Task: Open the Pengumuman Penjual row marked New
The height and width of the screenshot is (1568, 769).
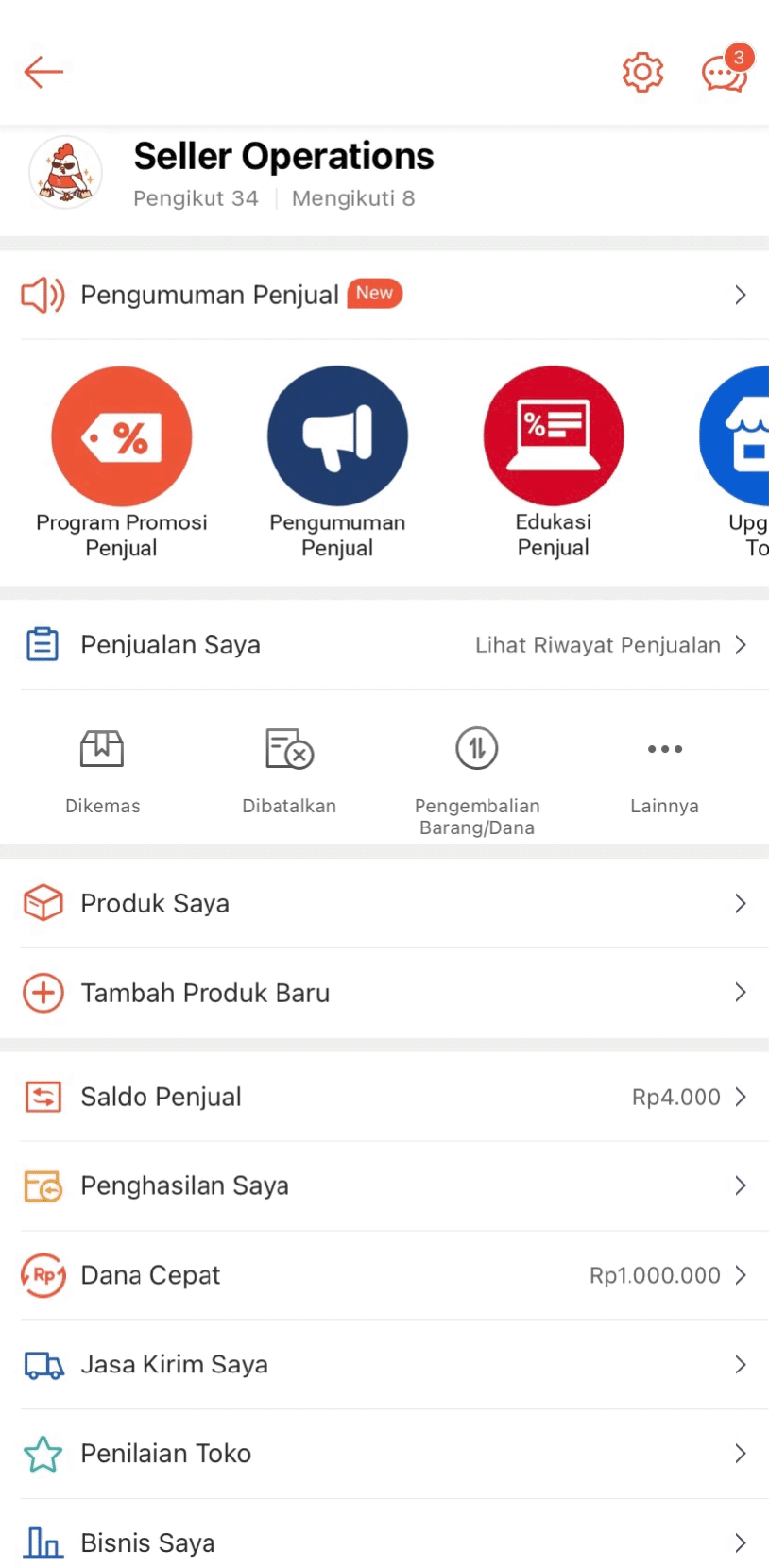Action: click(x=384, y=295)
